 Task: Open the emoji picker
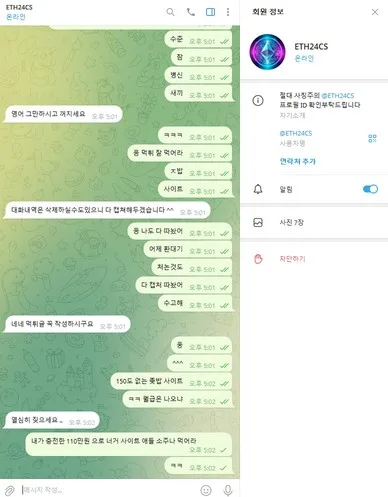coord(206,490)
